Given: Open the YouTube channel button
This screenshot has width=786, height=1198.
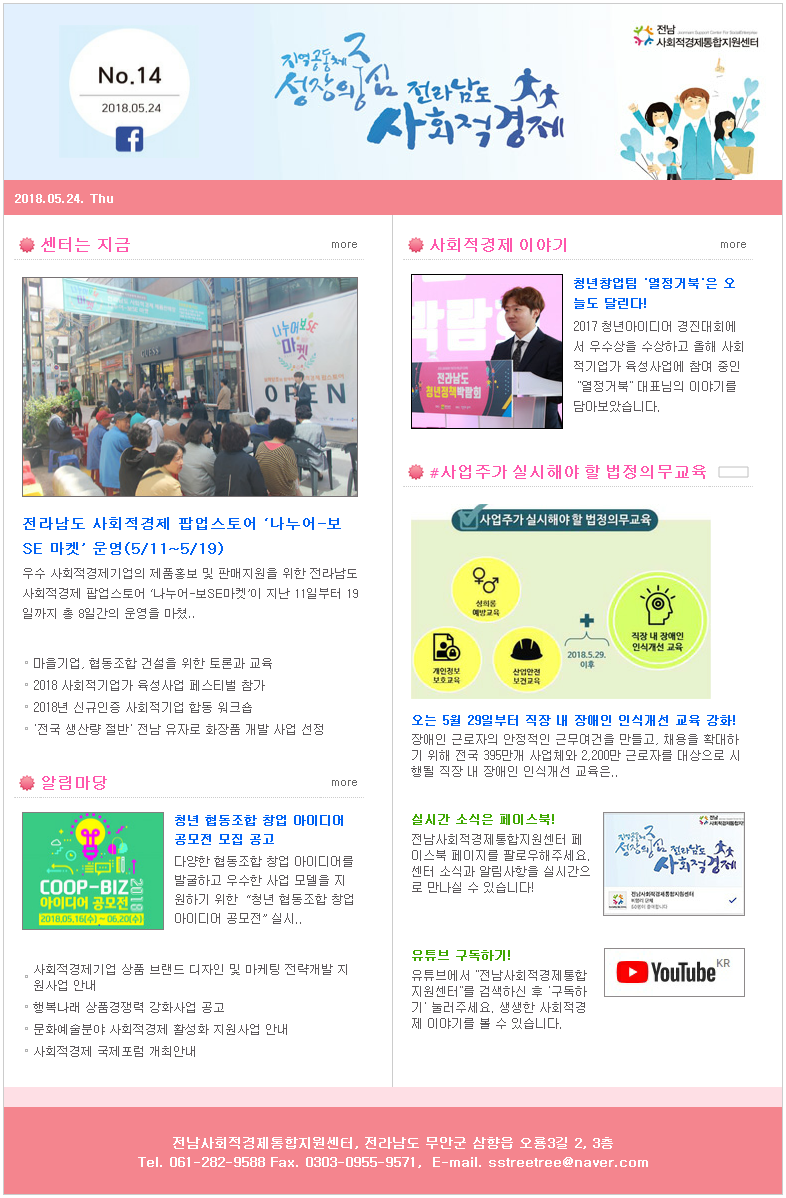Looking at the screenshot, I should pyautogui.click(x=673, y=972).
